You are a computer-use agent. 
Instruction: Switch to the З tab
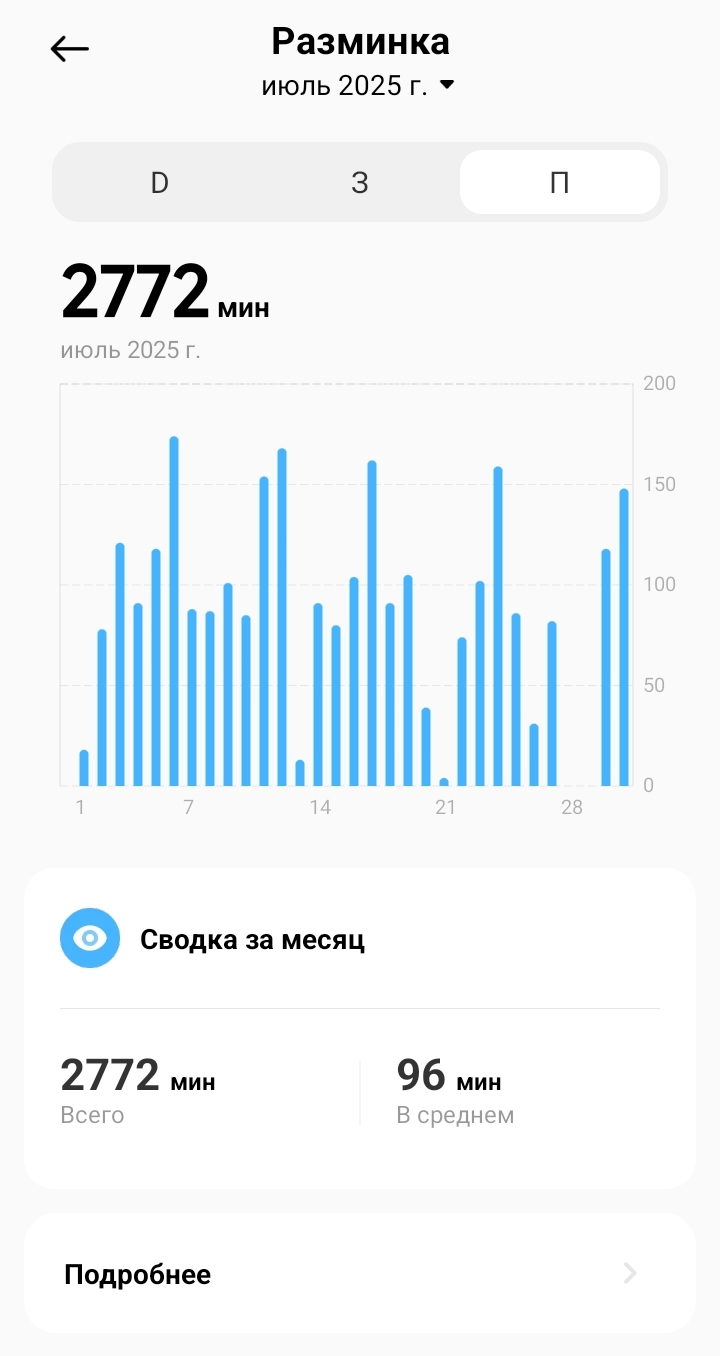[360, 183]
